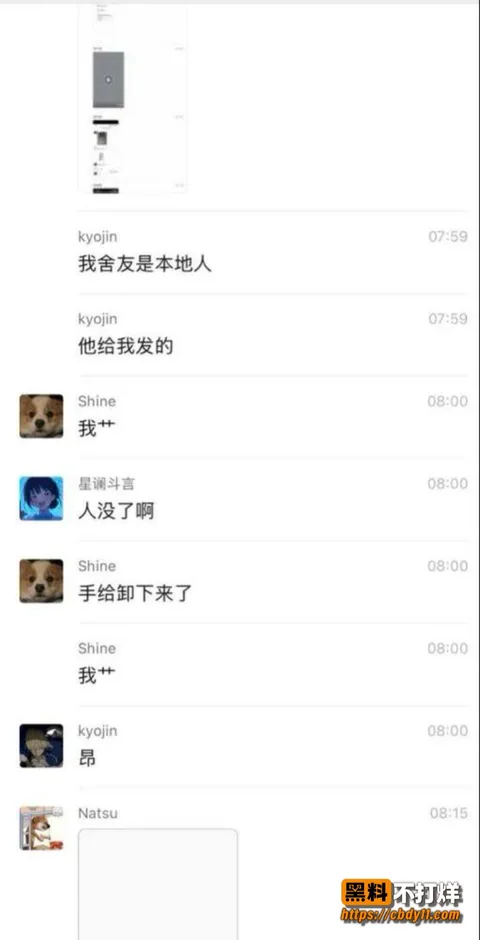Screen dimensions: 480x940
Task: Open the long screenshot image above kyojin's messages
Action: pyautogui.click(x=132, y=98)
